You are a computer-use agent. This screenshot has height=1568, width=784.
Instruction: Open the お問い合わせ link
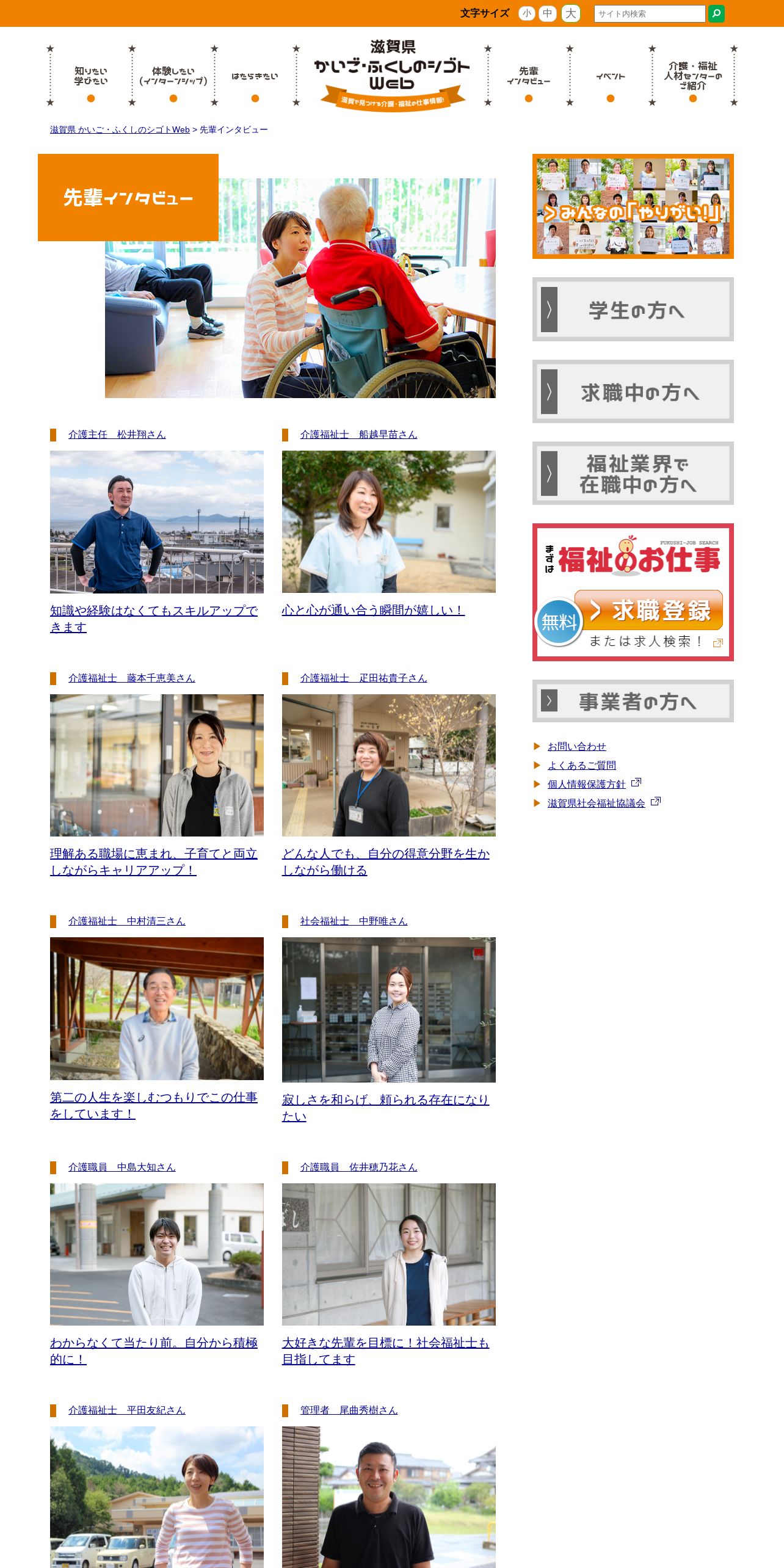(576, 746)
